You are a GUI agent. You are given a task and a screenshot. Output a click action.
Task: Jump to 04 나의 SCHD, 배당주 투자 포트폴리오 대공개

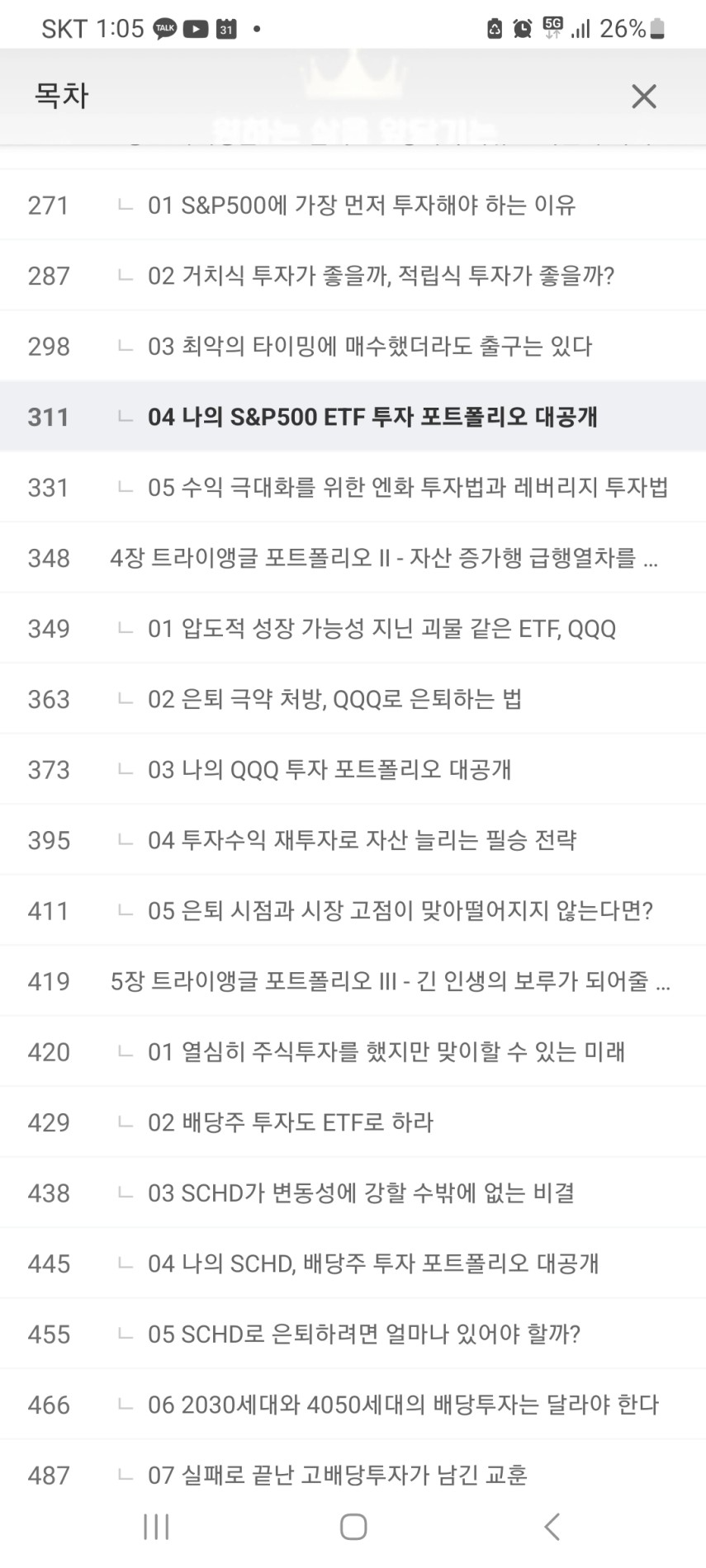(x=353, y=1263)
